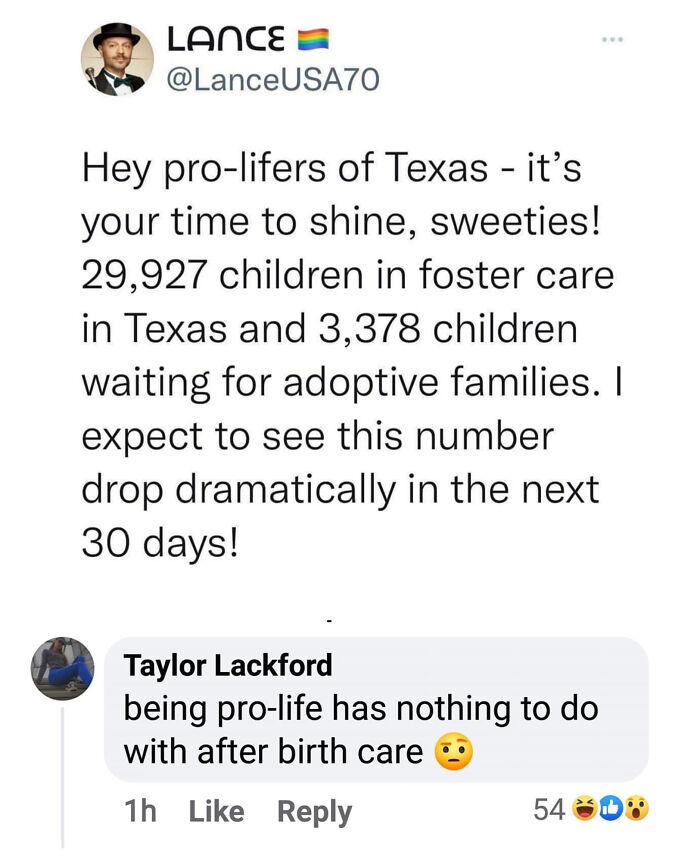Viewport: 700px width, 868px height.
Task: Like Taylor Lackford's comment
Action: pos(216,811)
